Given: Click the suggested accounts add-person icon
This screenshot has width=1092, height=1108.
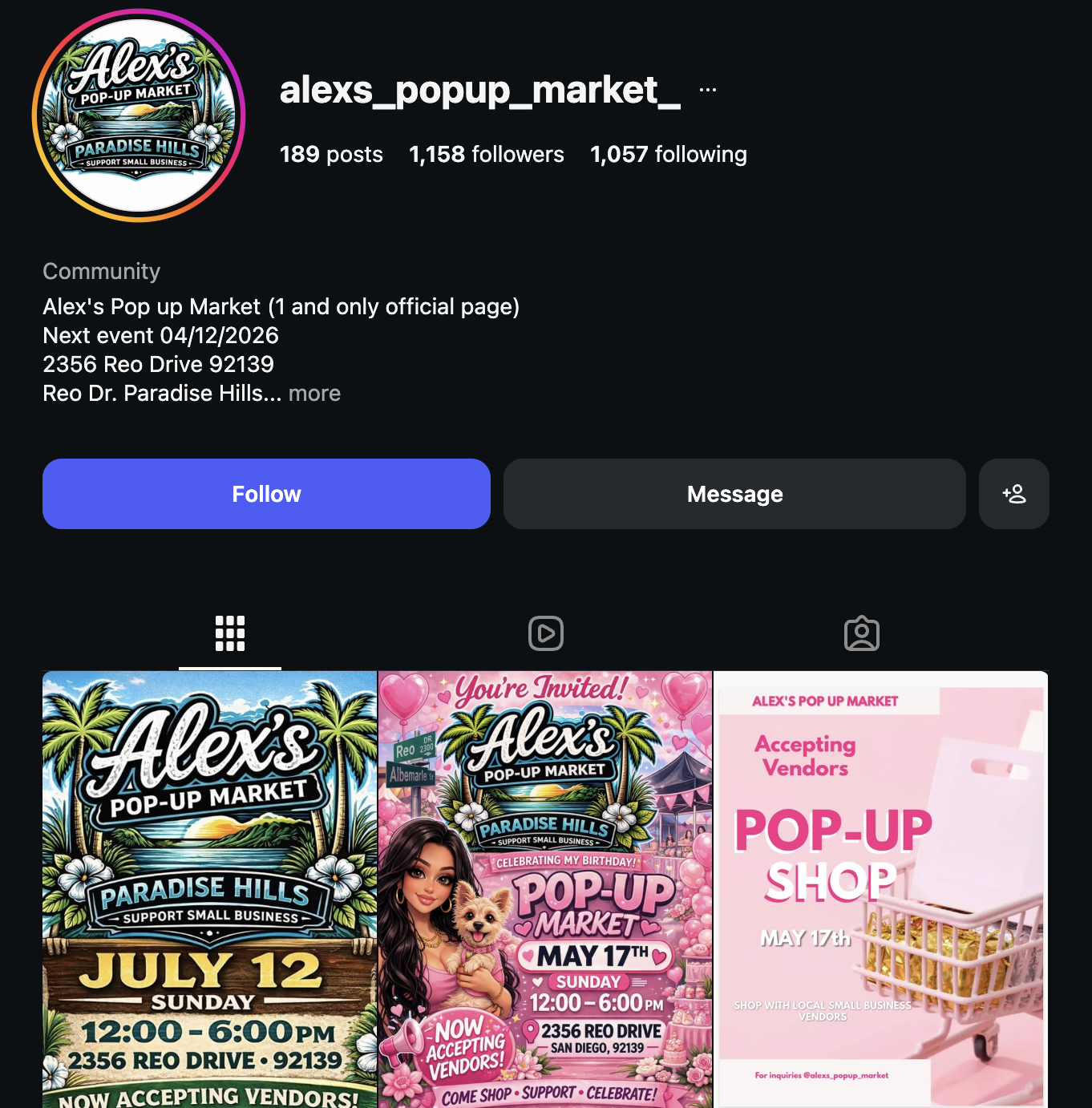Looking at the screenshot, I should pos(1013,494).
